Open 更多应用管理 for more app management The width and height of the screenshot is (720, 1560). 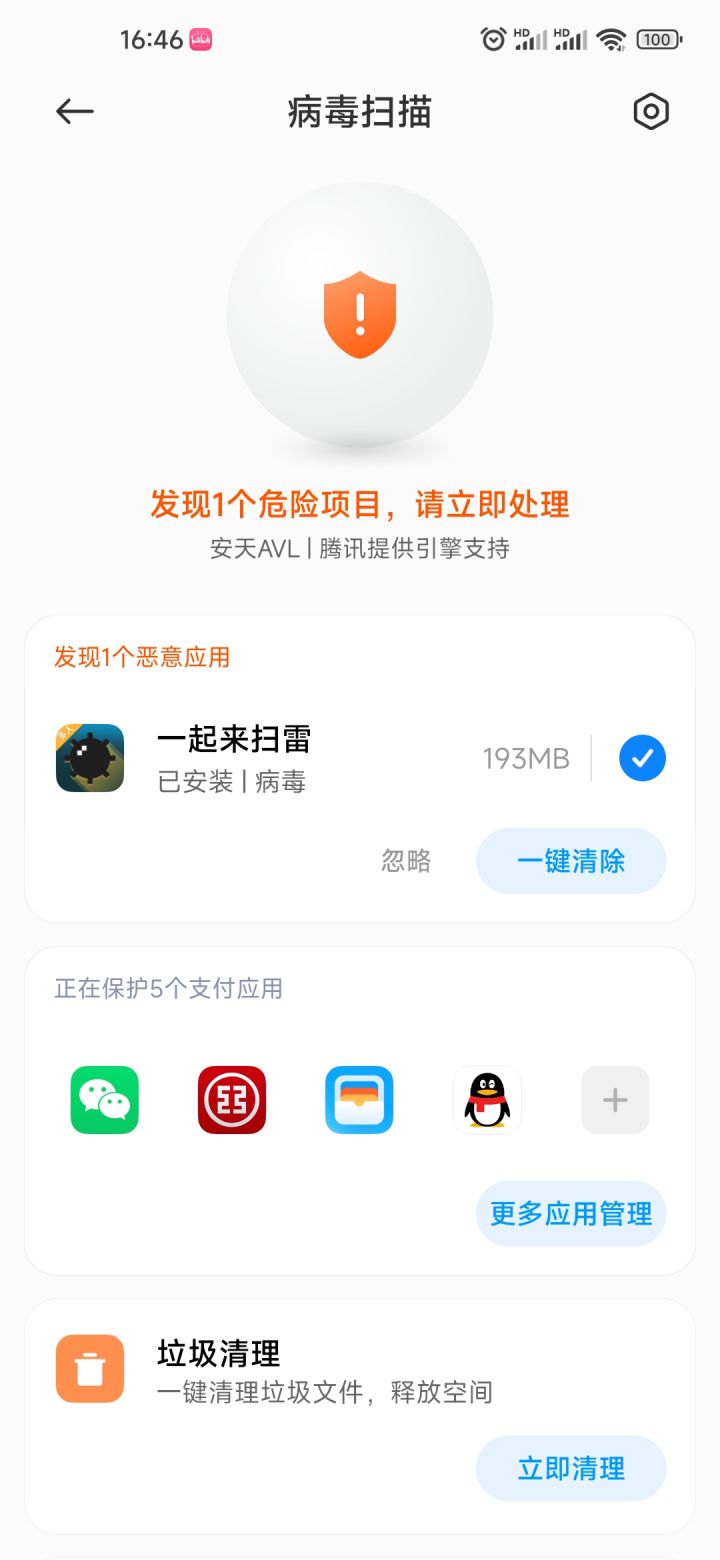pos(571,1213)
